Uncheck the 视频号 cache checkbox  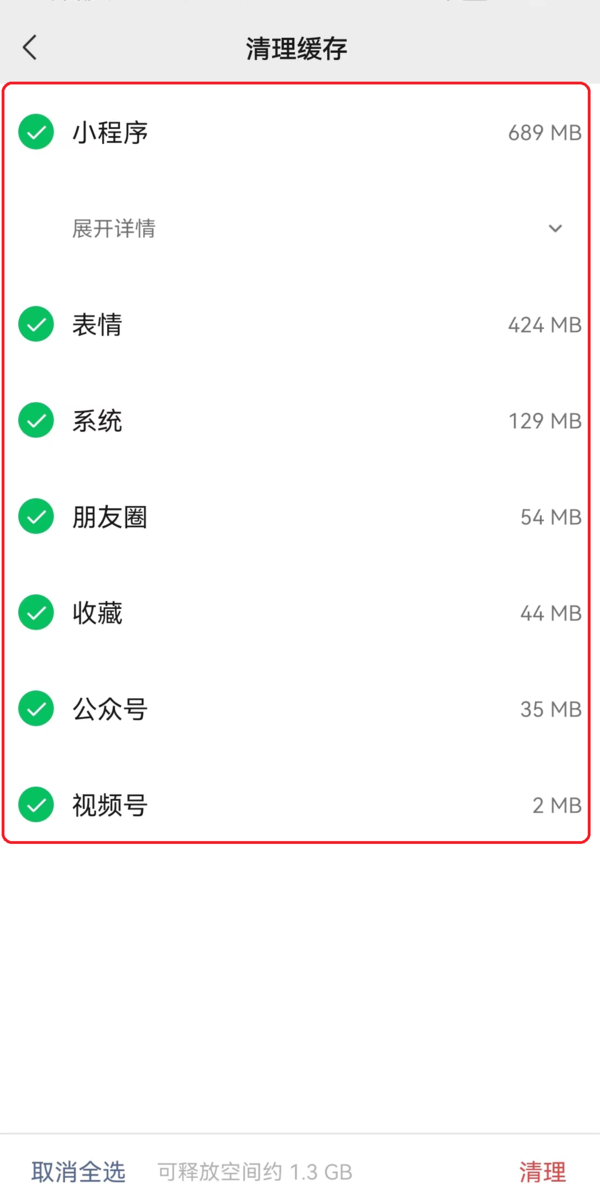[x=36, y=805]
